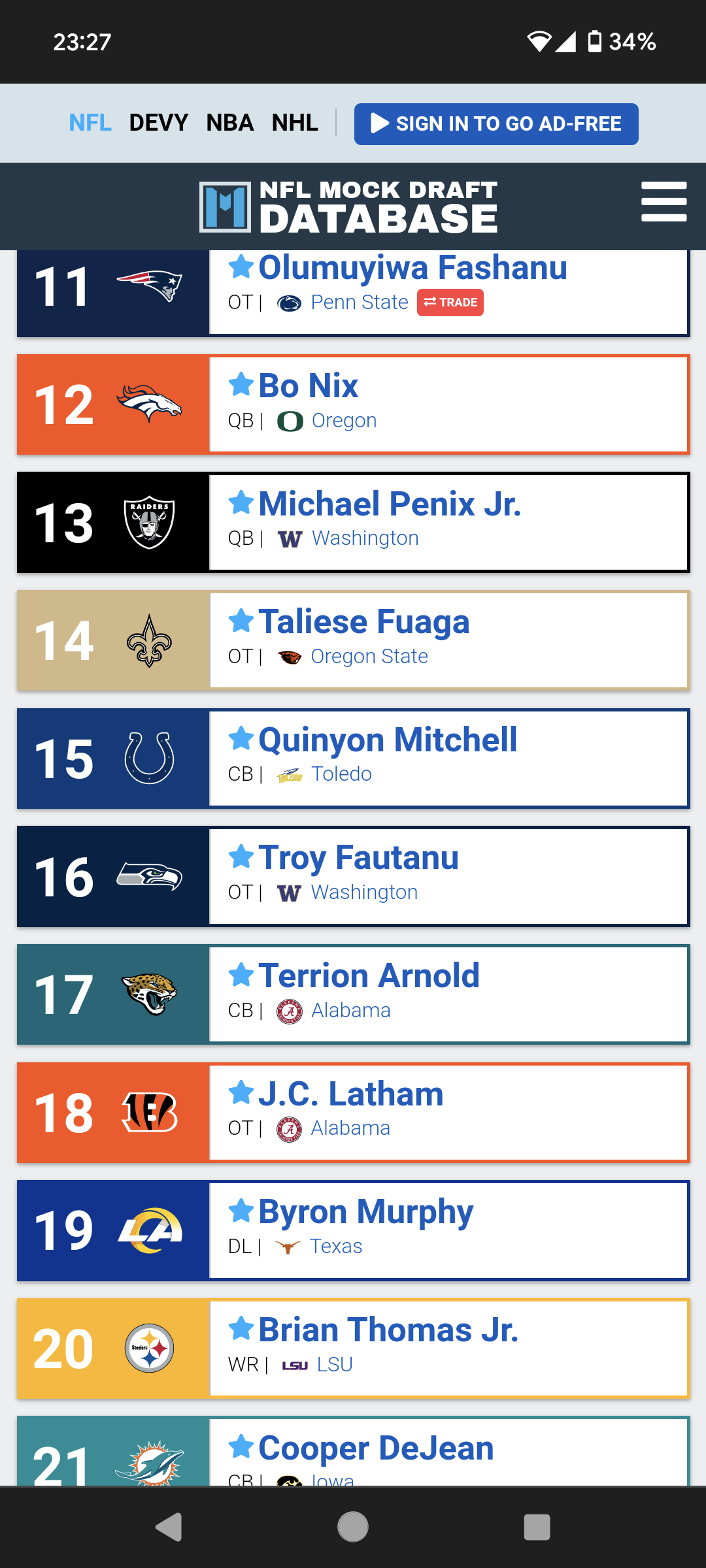706x1568 pixels.
Task: Open the hamburger menu
Action: [x=664, y=202]
